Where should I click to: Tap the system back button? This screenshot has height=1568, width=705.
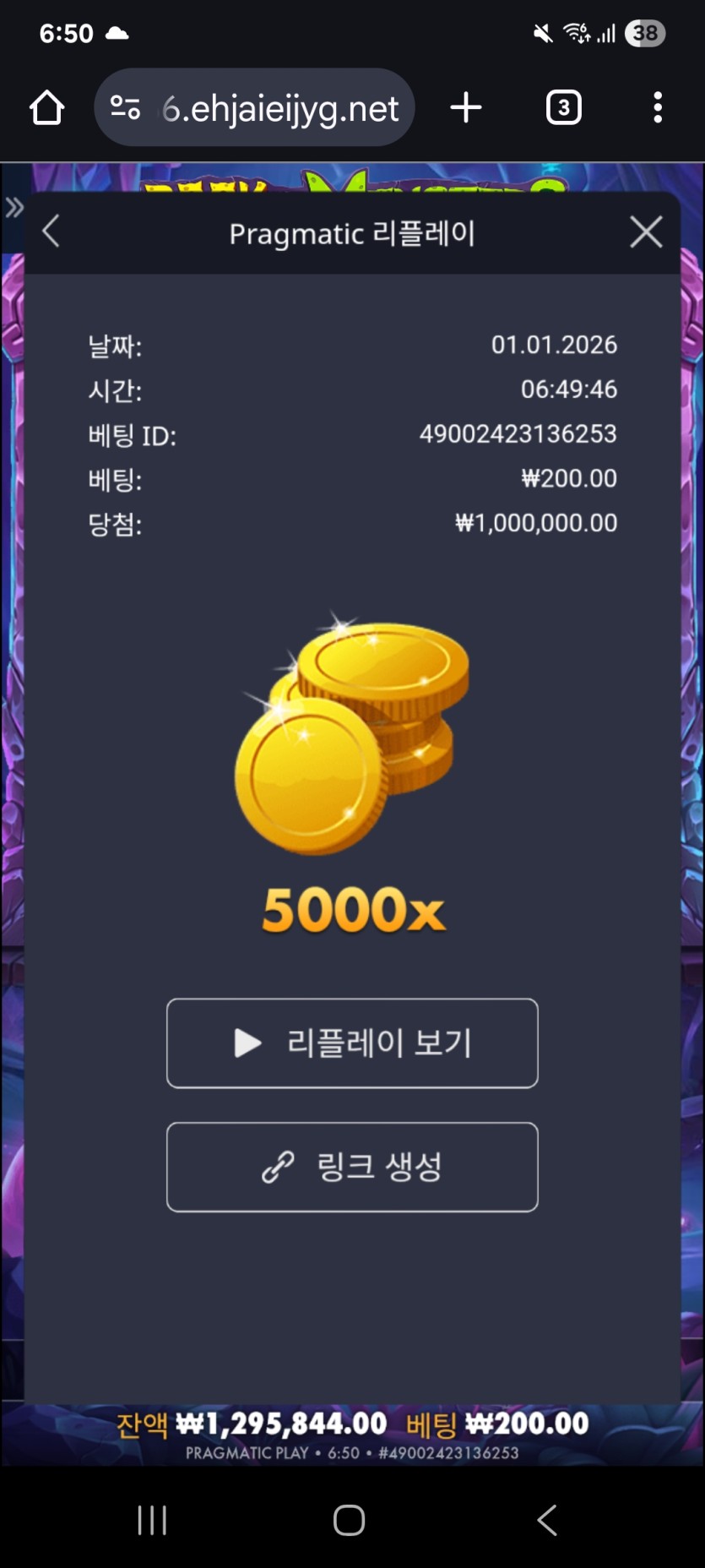547,1520
